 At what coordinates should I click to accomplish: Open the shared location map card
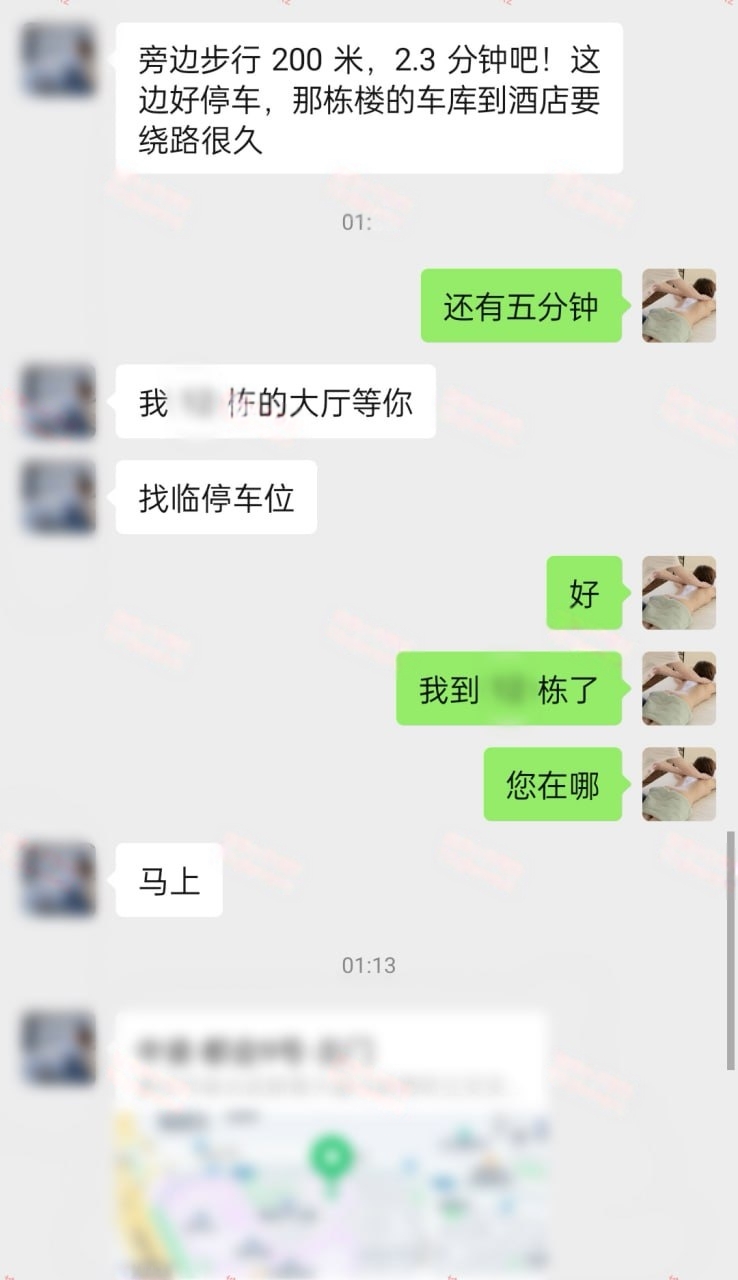(x=331, y=1150)
